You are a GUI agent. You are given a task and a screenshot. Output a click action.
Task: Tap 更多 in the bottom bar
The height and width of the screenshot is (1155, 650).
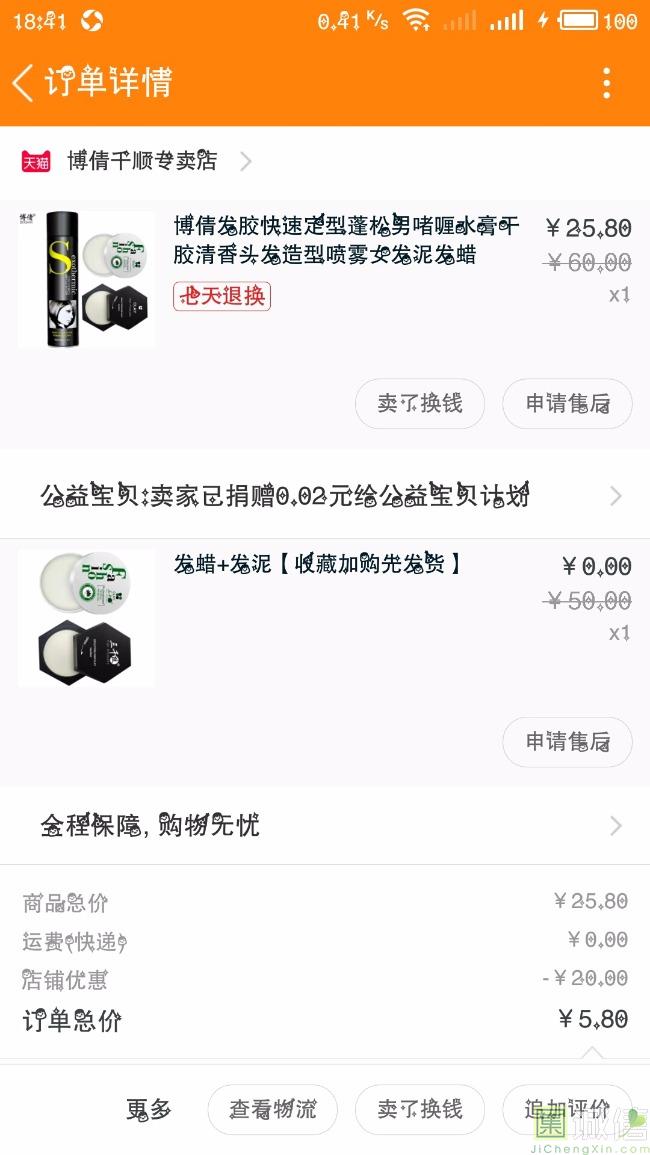149,1109
